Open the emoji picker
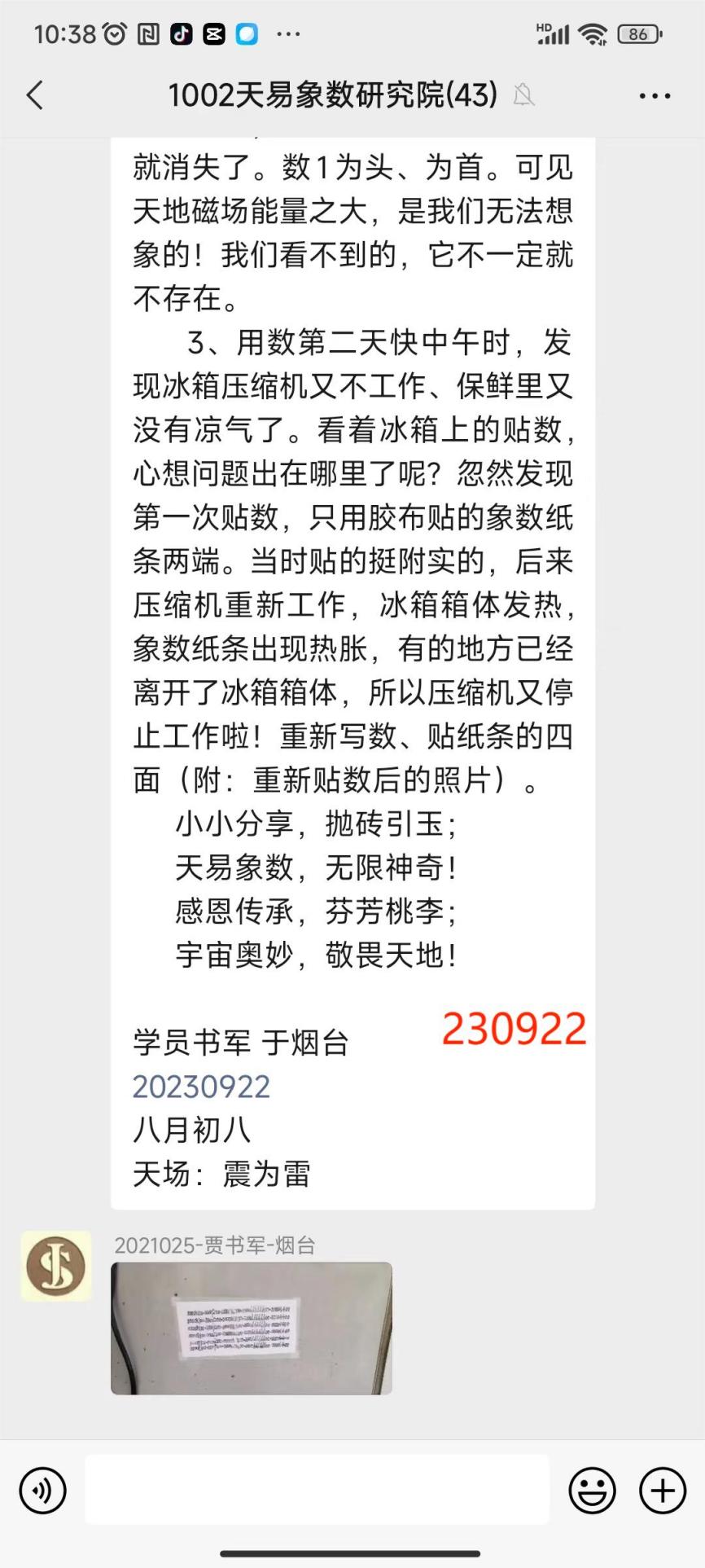This screenshot has height=1568, width=705. [x=592, y=1490]
